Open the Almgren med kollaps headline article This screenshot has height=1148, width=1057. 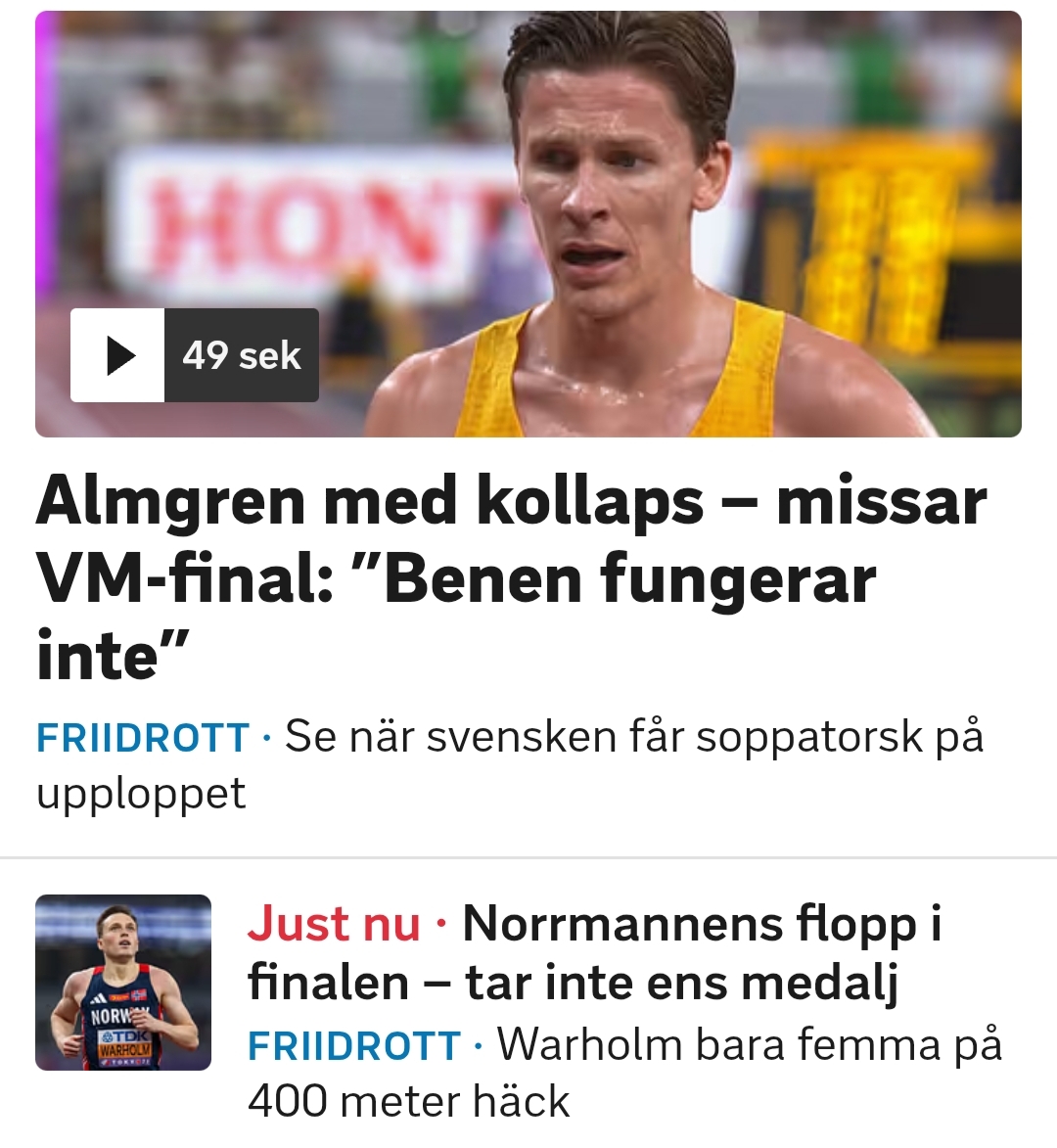coord(509,577)
